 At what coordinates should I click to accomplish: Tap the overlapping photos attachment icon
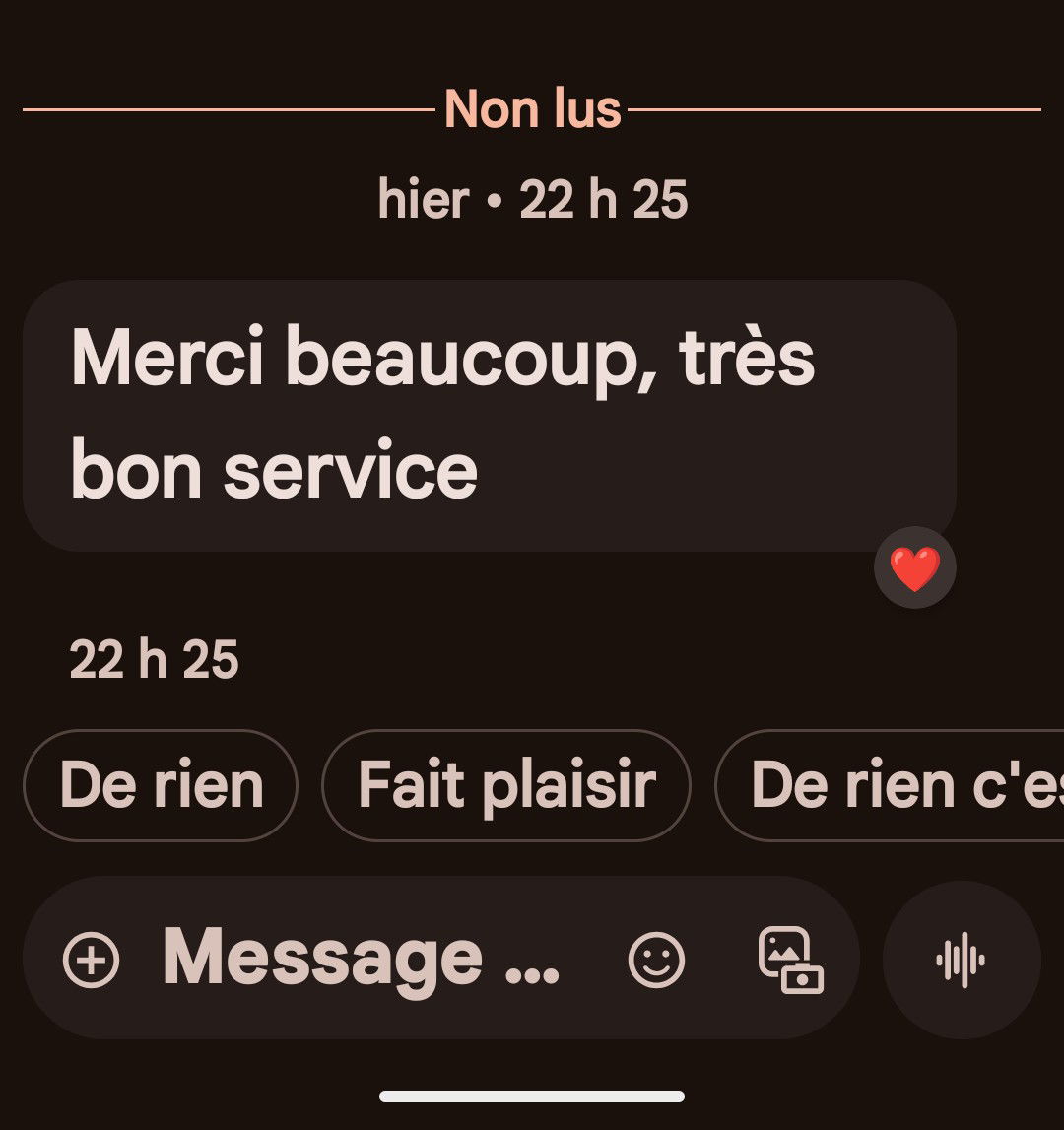point(788,958)
